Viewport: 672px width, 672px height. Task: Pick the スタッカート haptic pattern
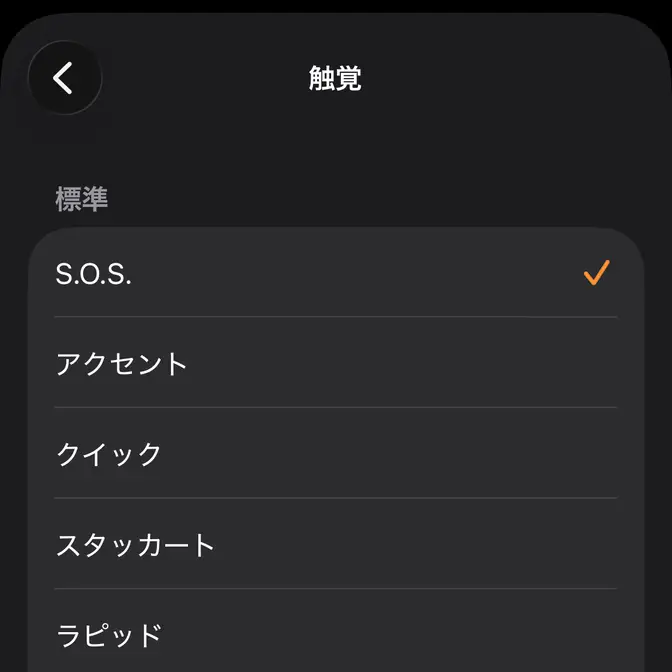click(335, 545)
